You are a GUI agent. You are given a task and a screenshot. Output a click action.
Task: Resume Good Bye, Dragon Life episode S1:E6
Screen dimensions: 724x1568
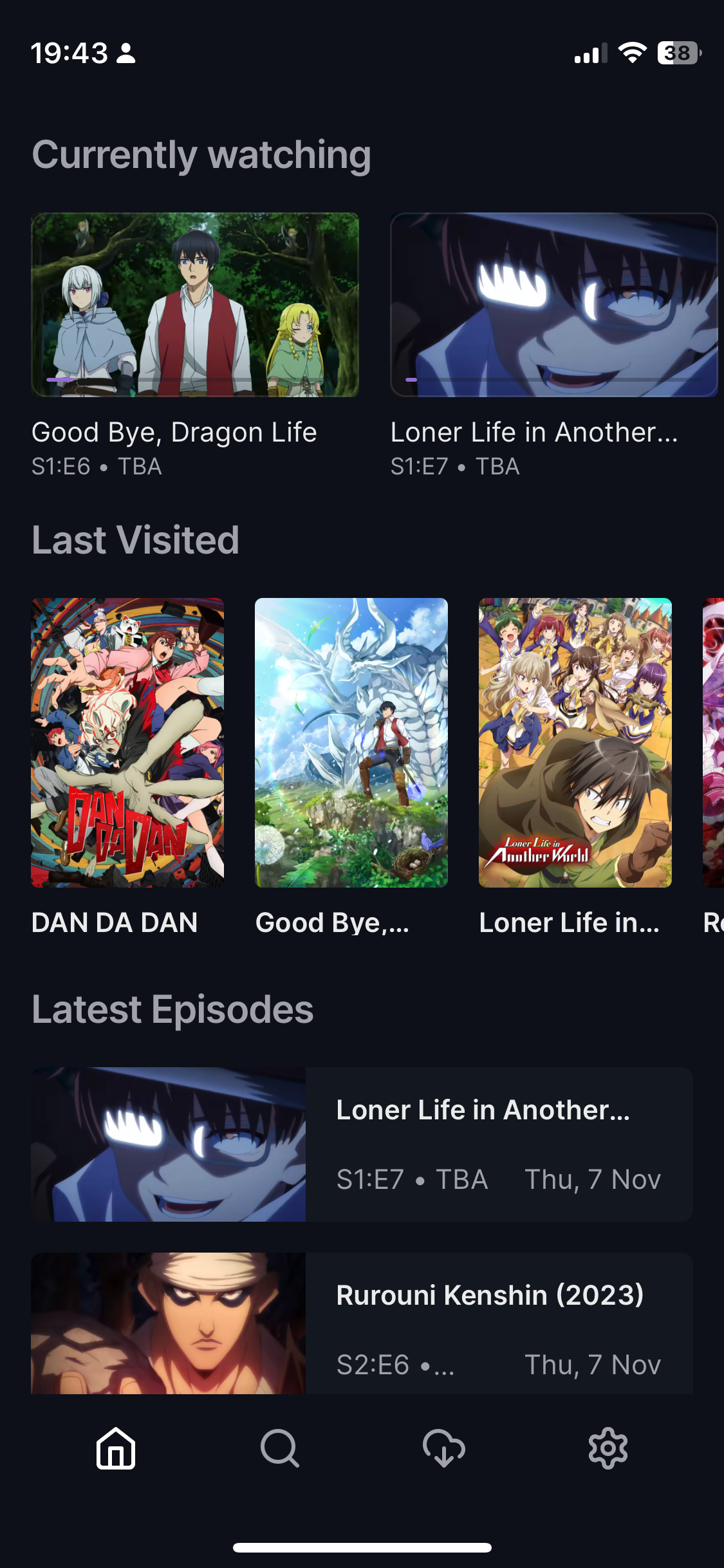(x=195, y=305)
